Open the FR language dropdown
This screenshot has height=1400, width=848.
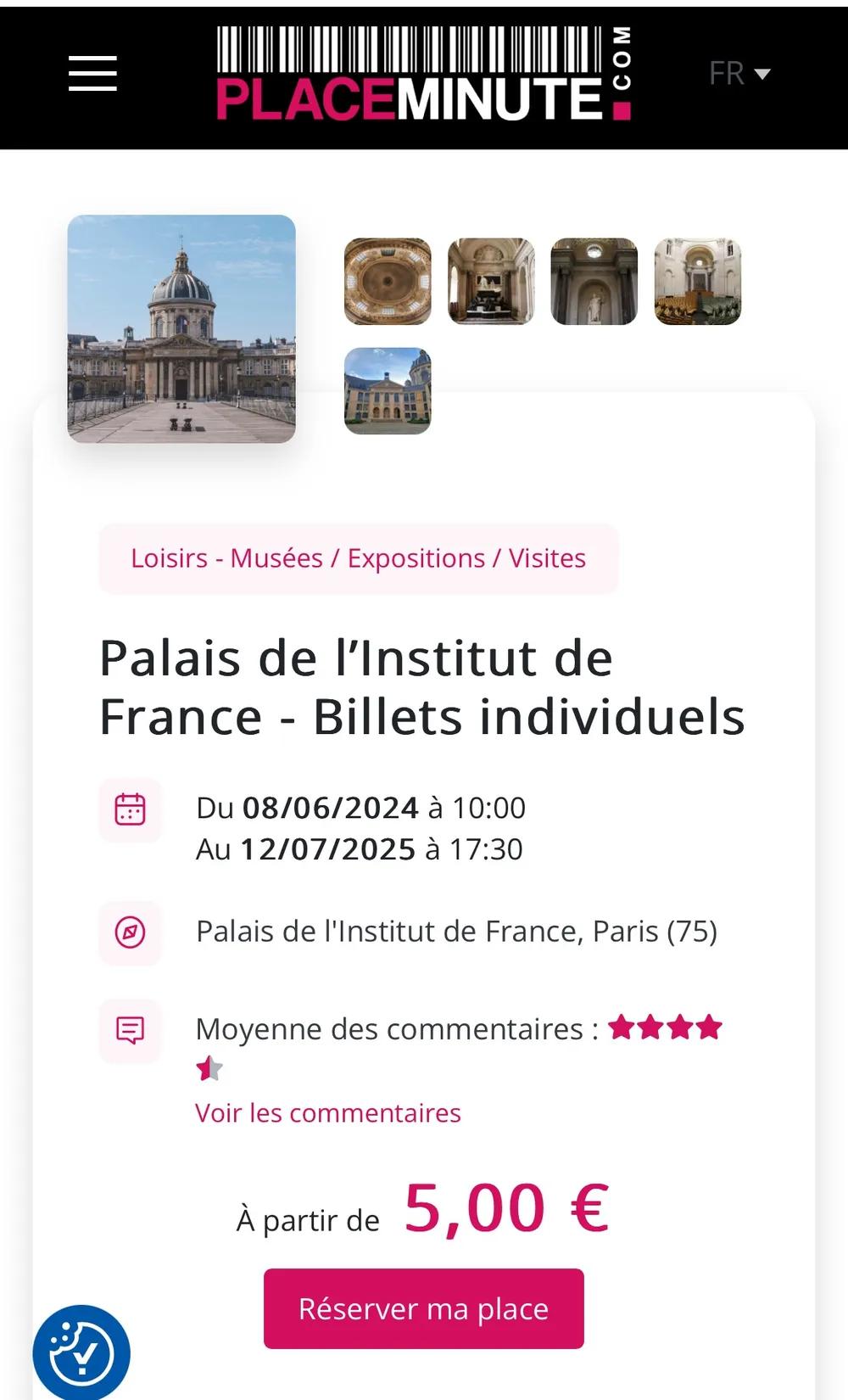739,74
